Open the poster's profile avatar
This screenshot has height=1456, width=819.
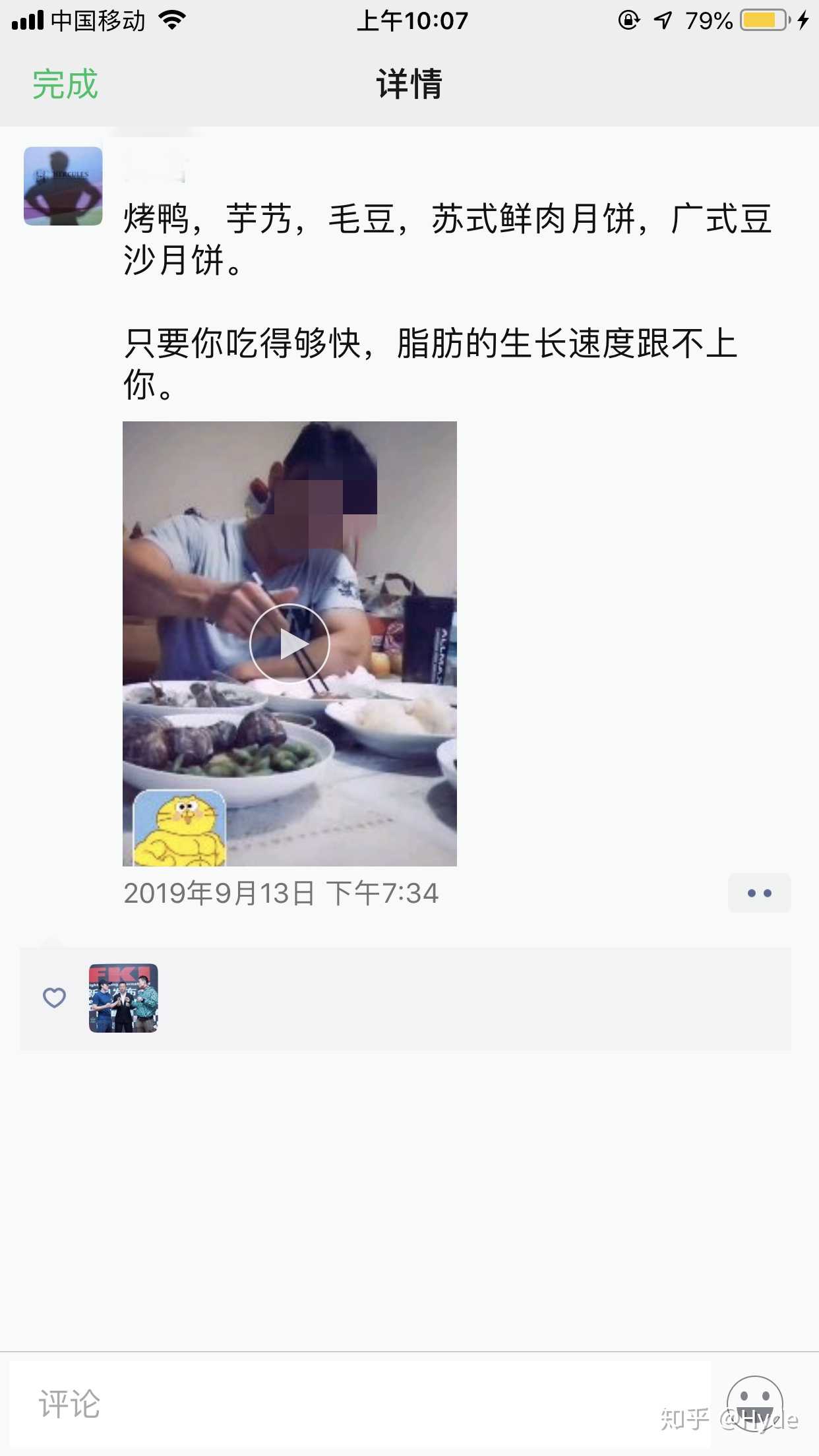[63, 186]
